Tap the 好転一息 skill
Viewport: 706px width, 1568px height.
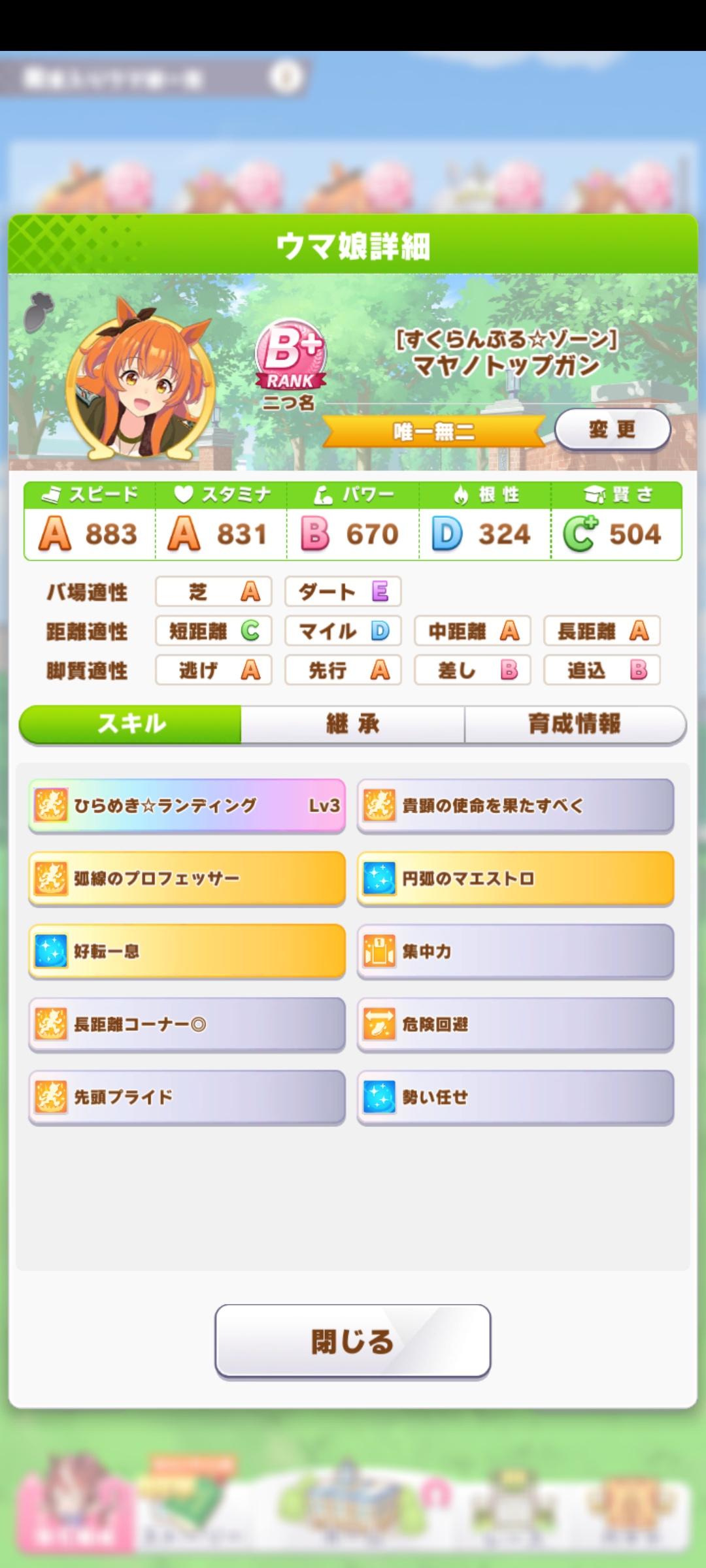[x=187, y=951]
